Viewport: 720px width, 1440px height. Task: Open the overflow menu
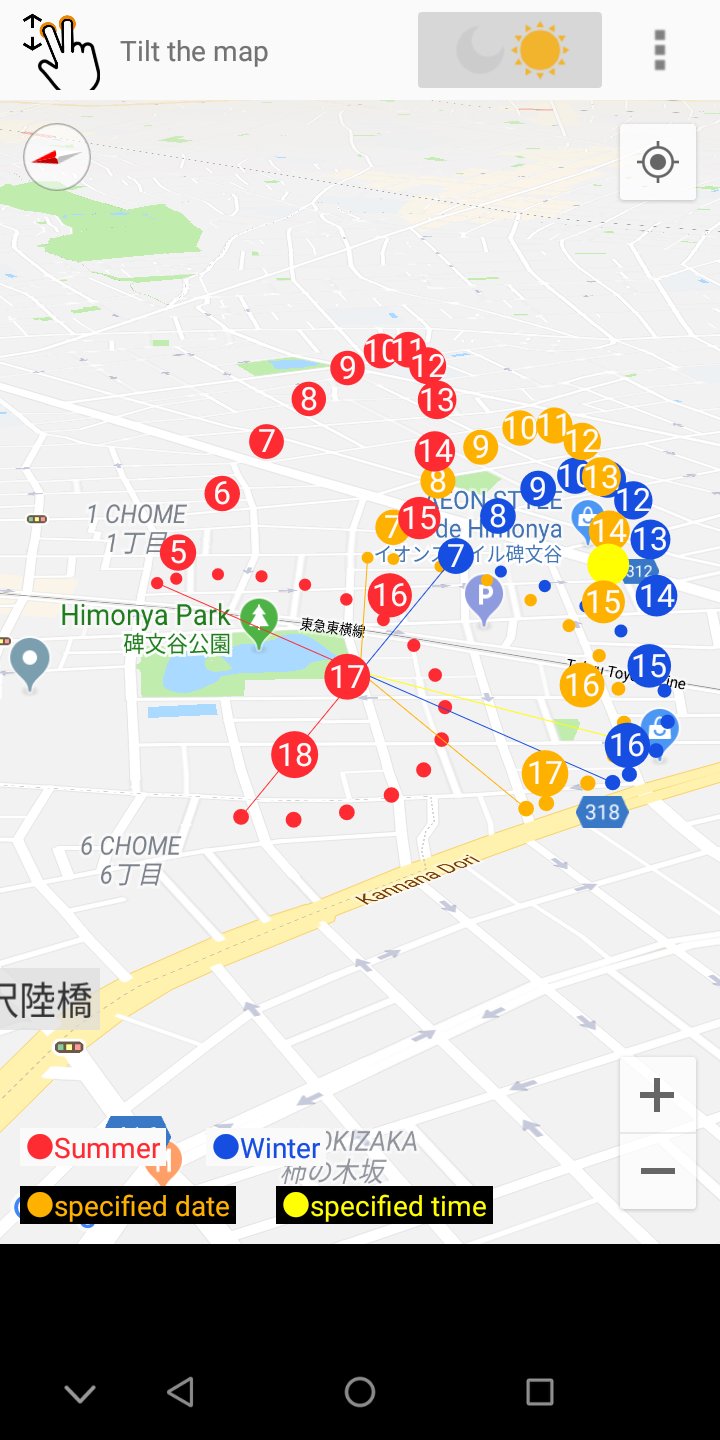tap(659, 50)
